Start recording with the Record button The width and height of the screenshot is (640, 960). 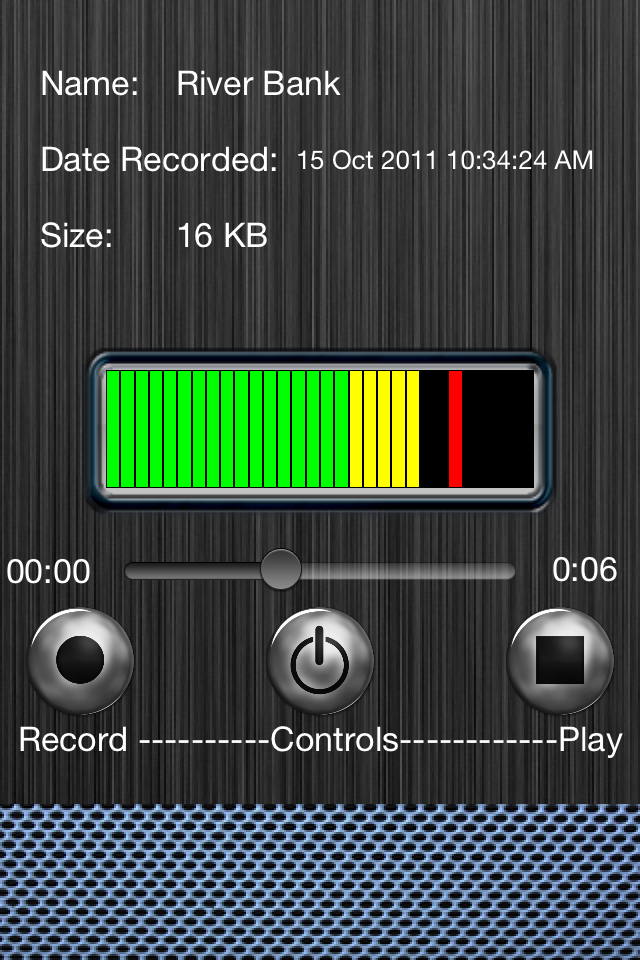[80, 661]
